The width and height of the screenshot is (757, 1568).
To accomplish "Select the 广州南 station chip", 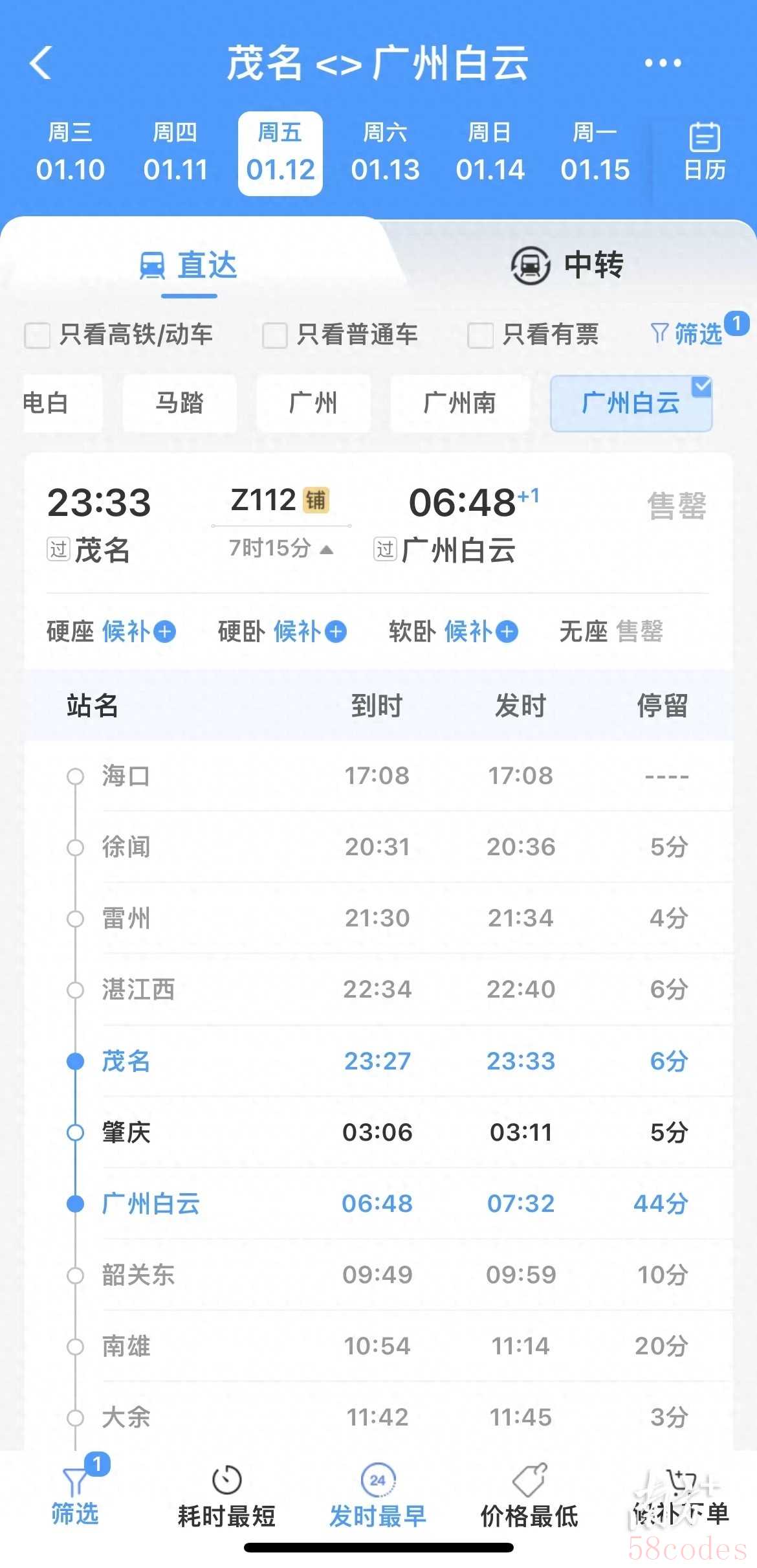I will point(459,403).
